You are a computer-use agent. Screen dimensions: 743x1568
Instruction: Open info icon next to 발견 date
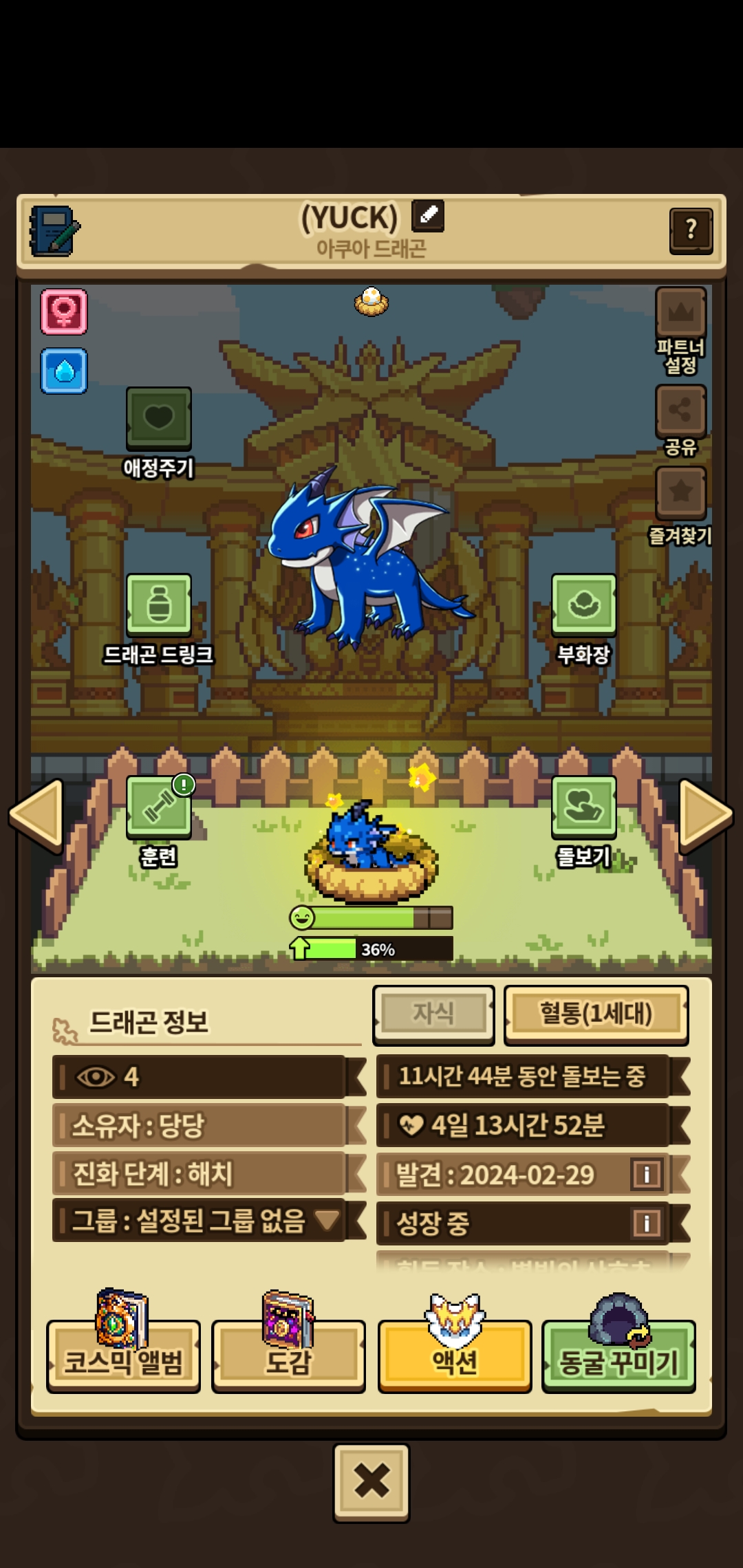pos(646,1174)
